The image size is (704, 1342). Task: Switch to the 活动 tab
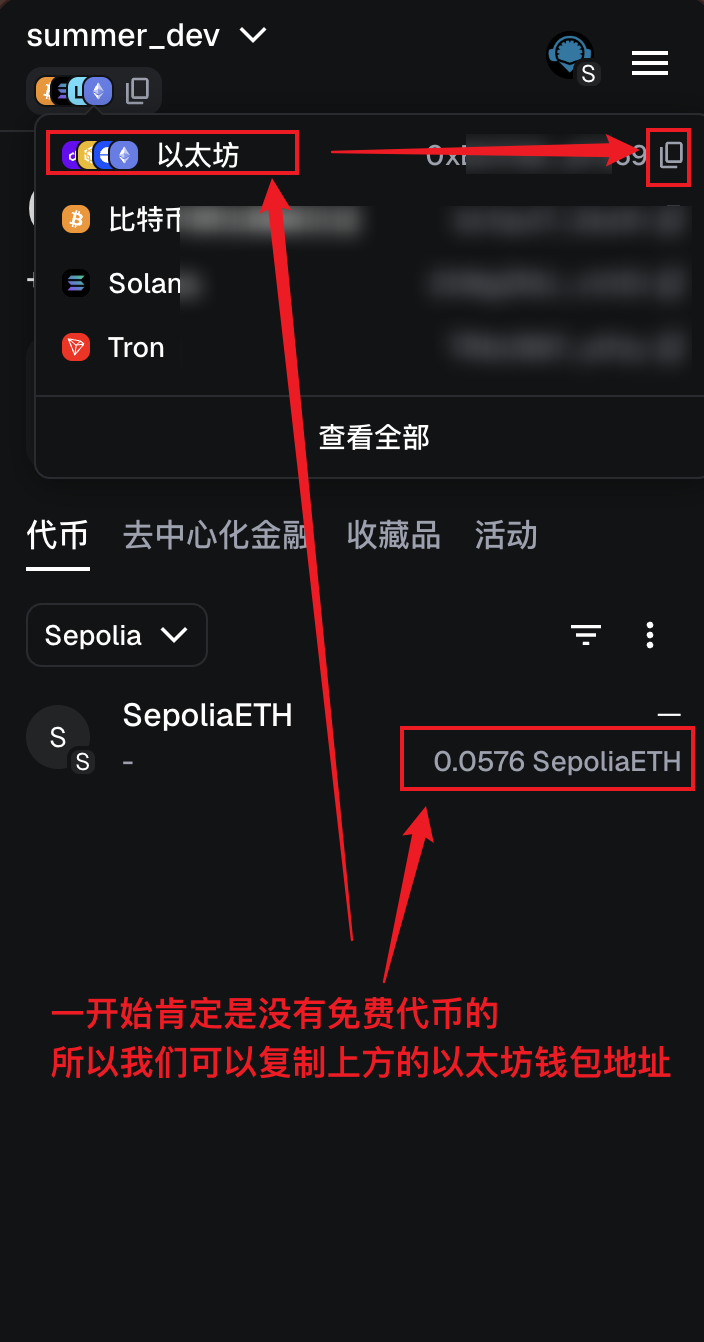[x=505, y=535]
